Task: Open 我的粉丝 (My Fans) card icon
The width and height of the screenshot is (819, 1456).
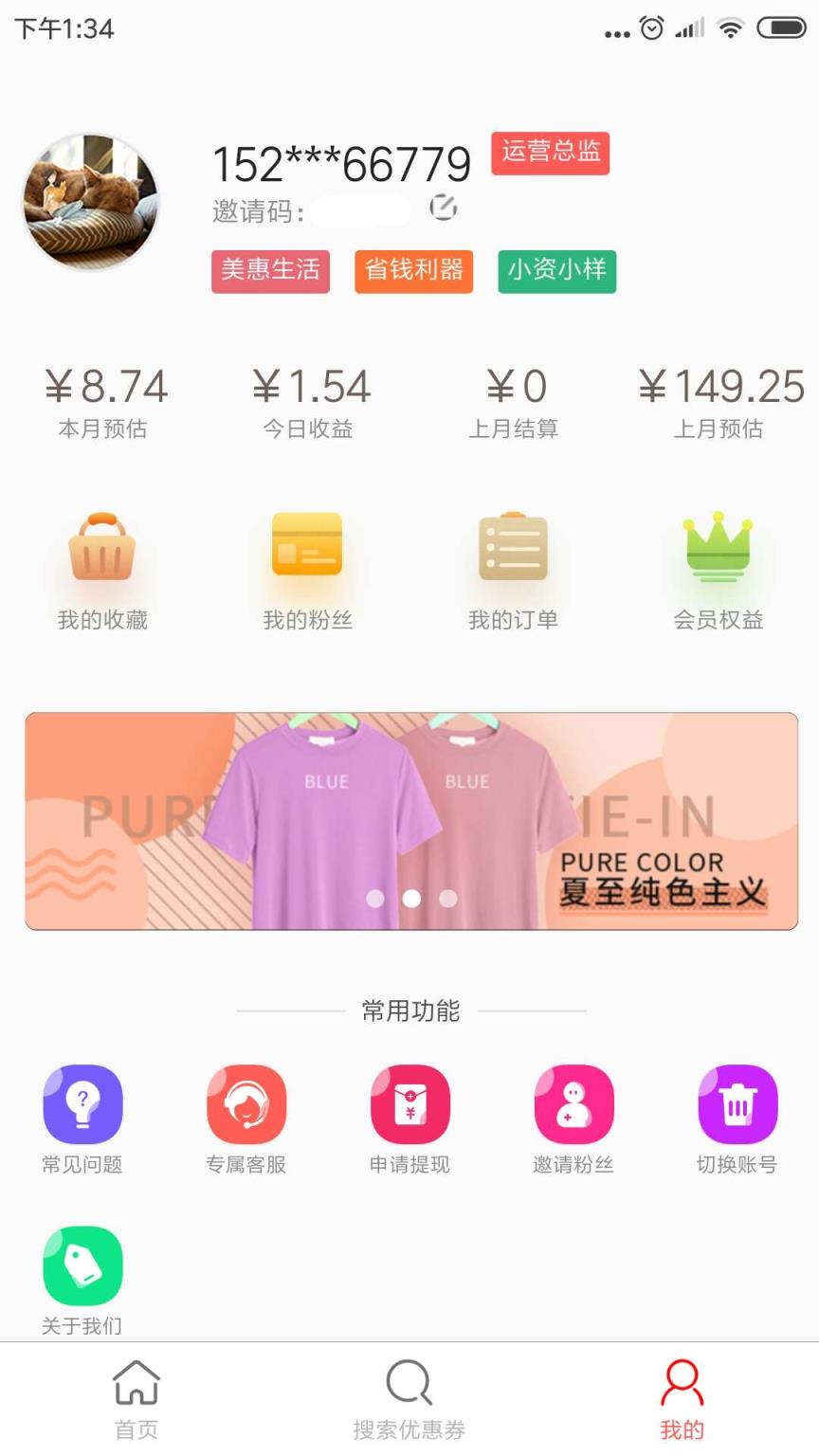Action: tap(306, 548)
